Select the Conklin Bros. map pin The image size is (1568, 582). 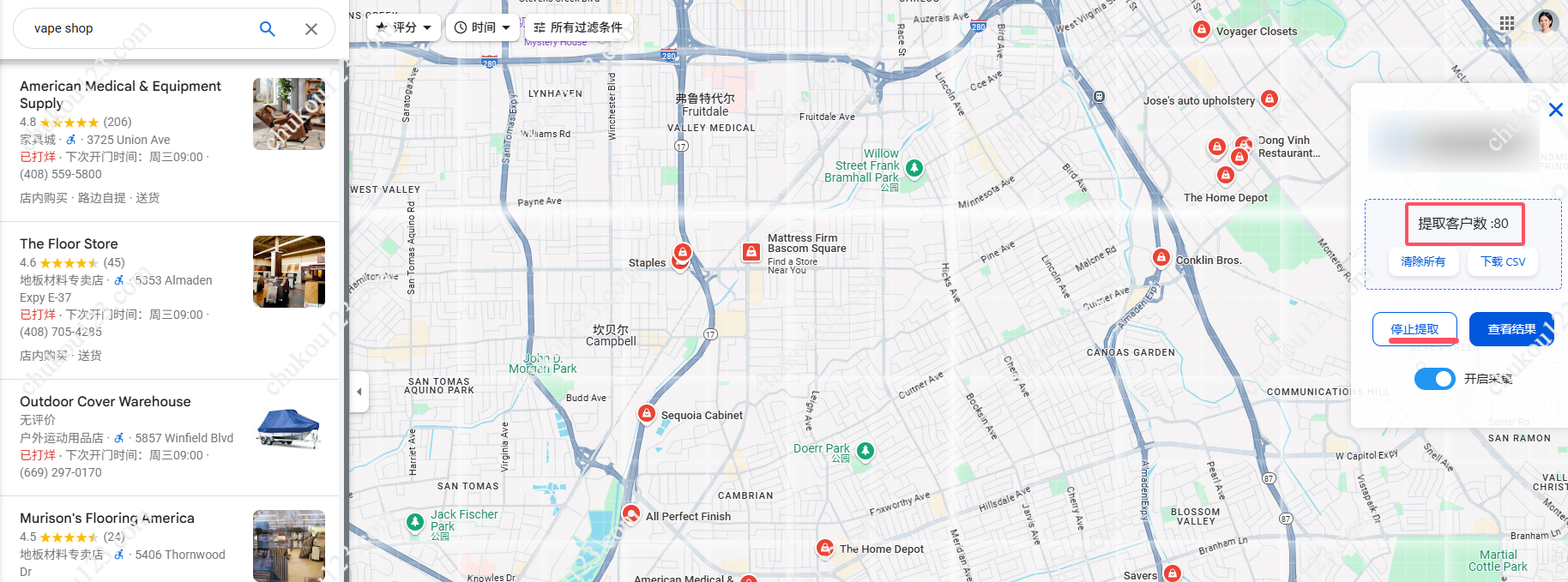click(x=1161, y=257)
